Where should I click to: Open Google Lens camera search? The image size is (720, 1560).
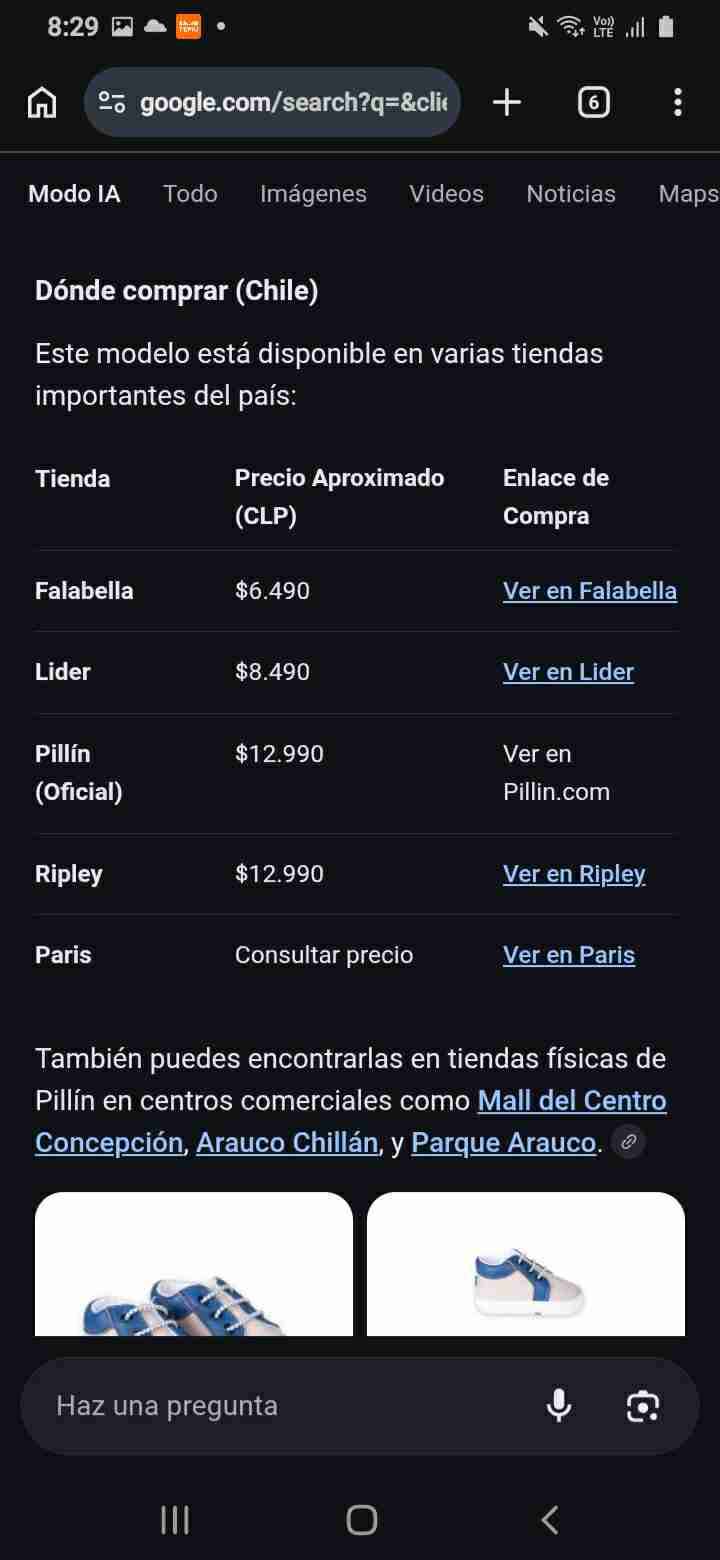[643, 1405]
